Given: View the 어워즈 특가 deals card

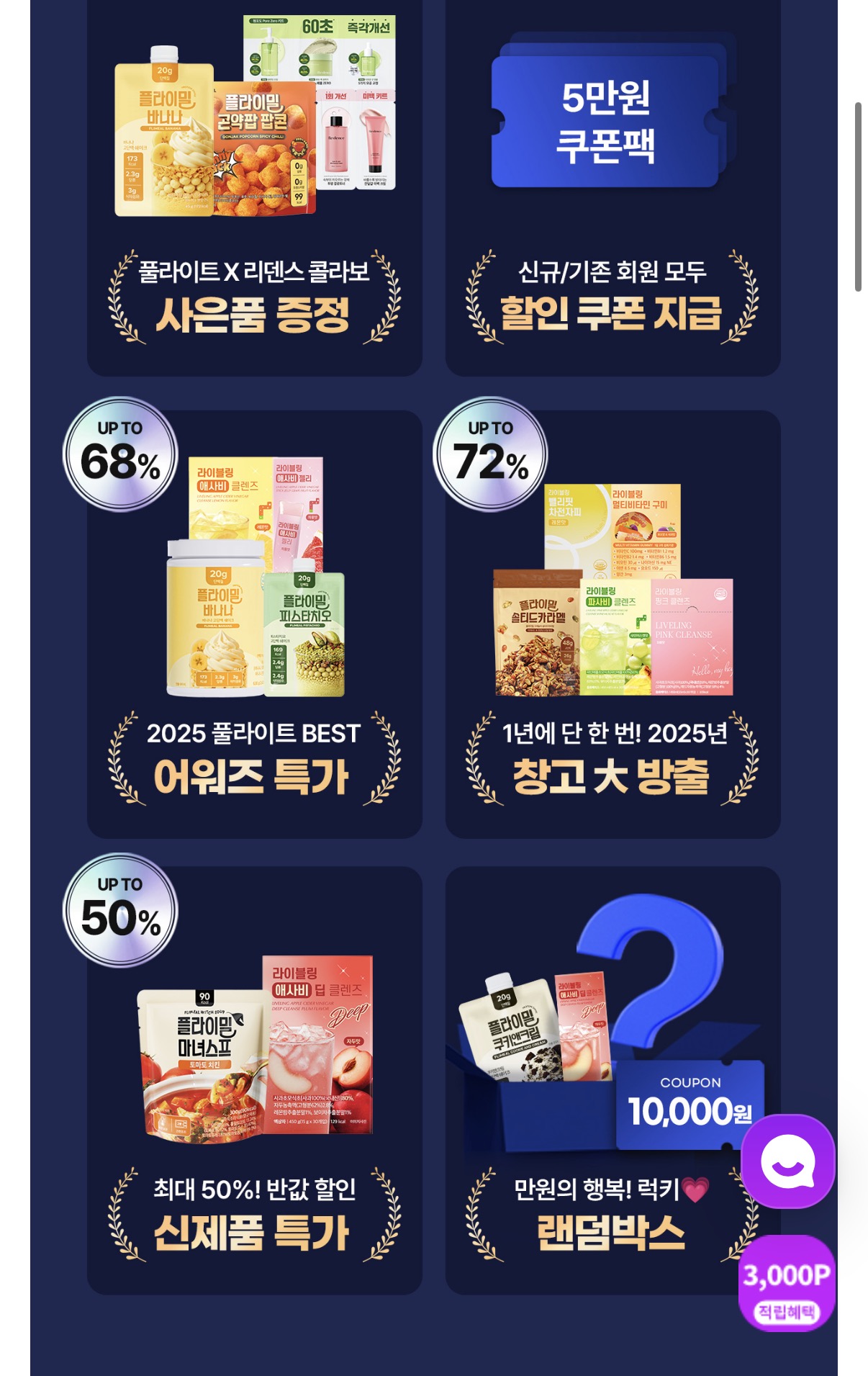Looking at the screenshot, I should [x=254, y=624].
